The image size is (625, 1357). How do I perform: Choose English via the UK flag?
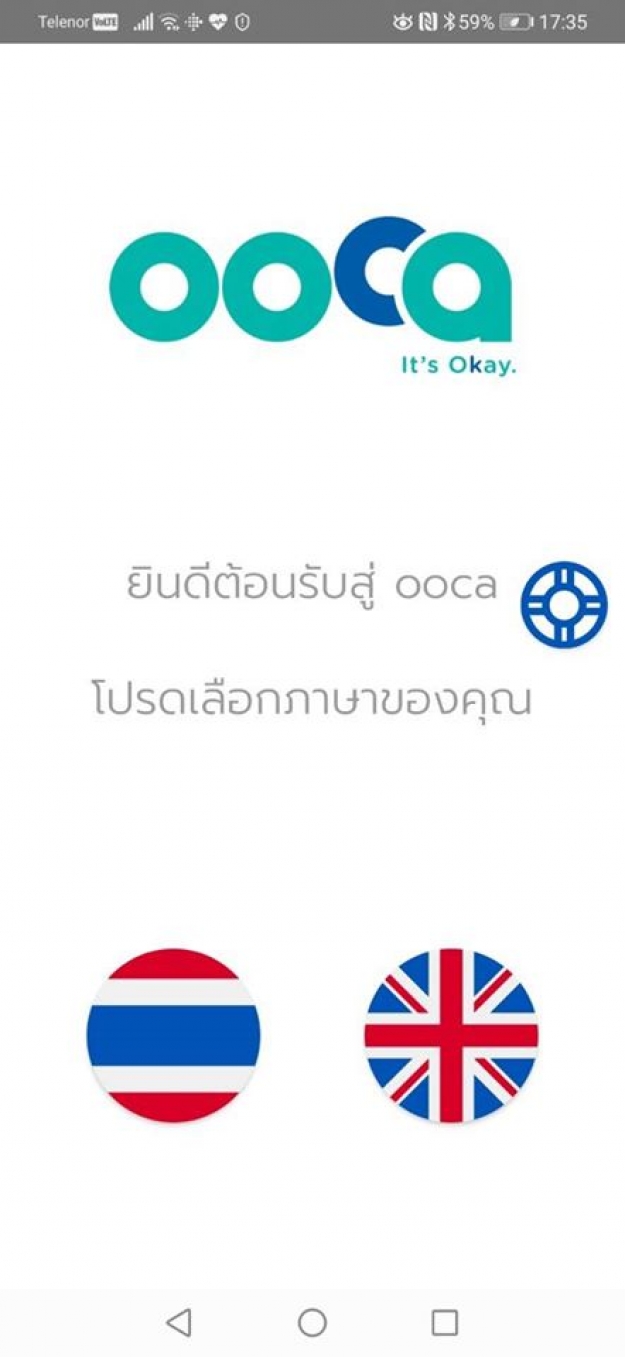click(451, 1035)
